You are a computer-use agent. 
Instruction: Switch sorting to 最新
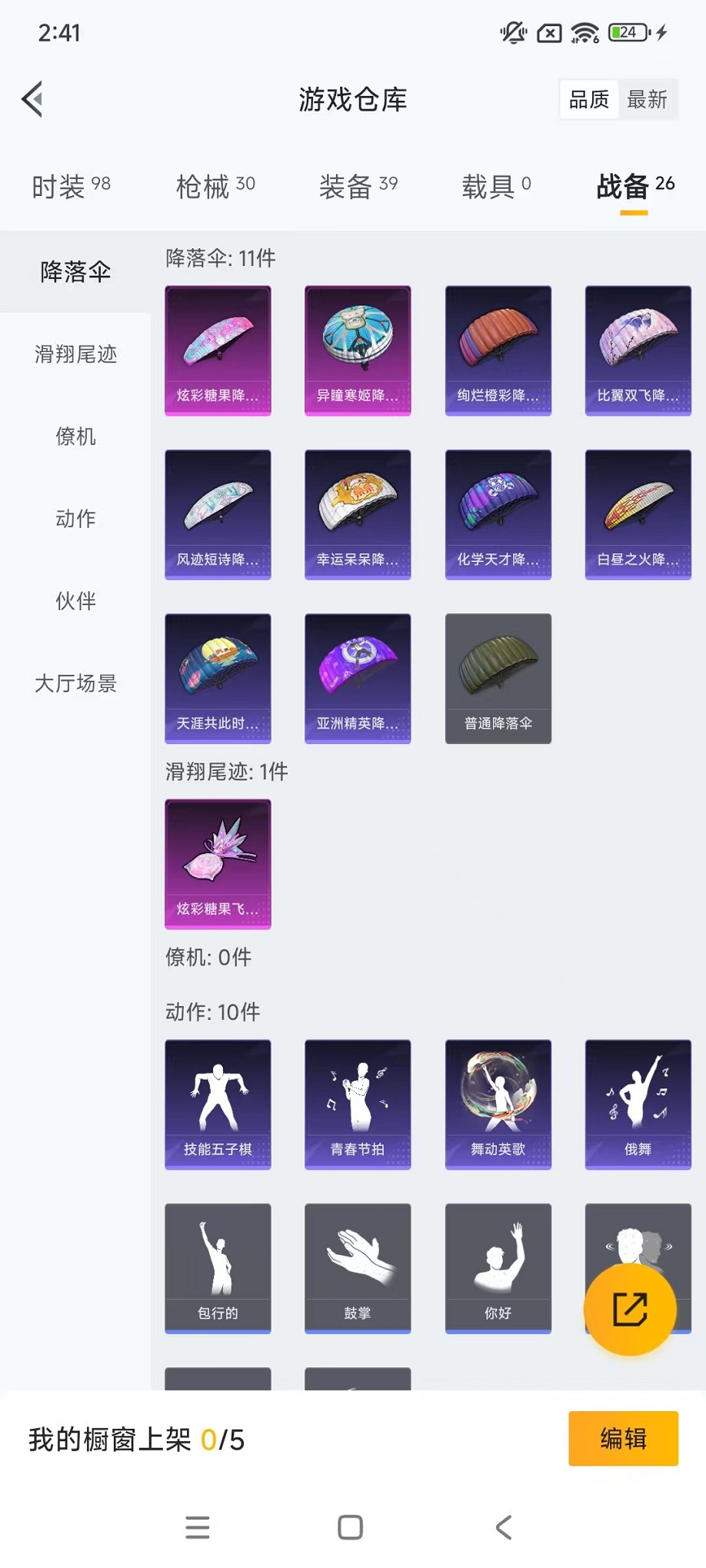coord(648,98)
